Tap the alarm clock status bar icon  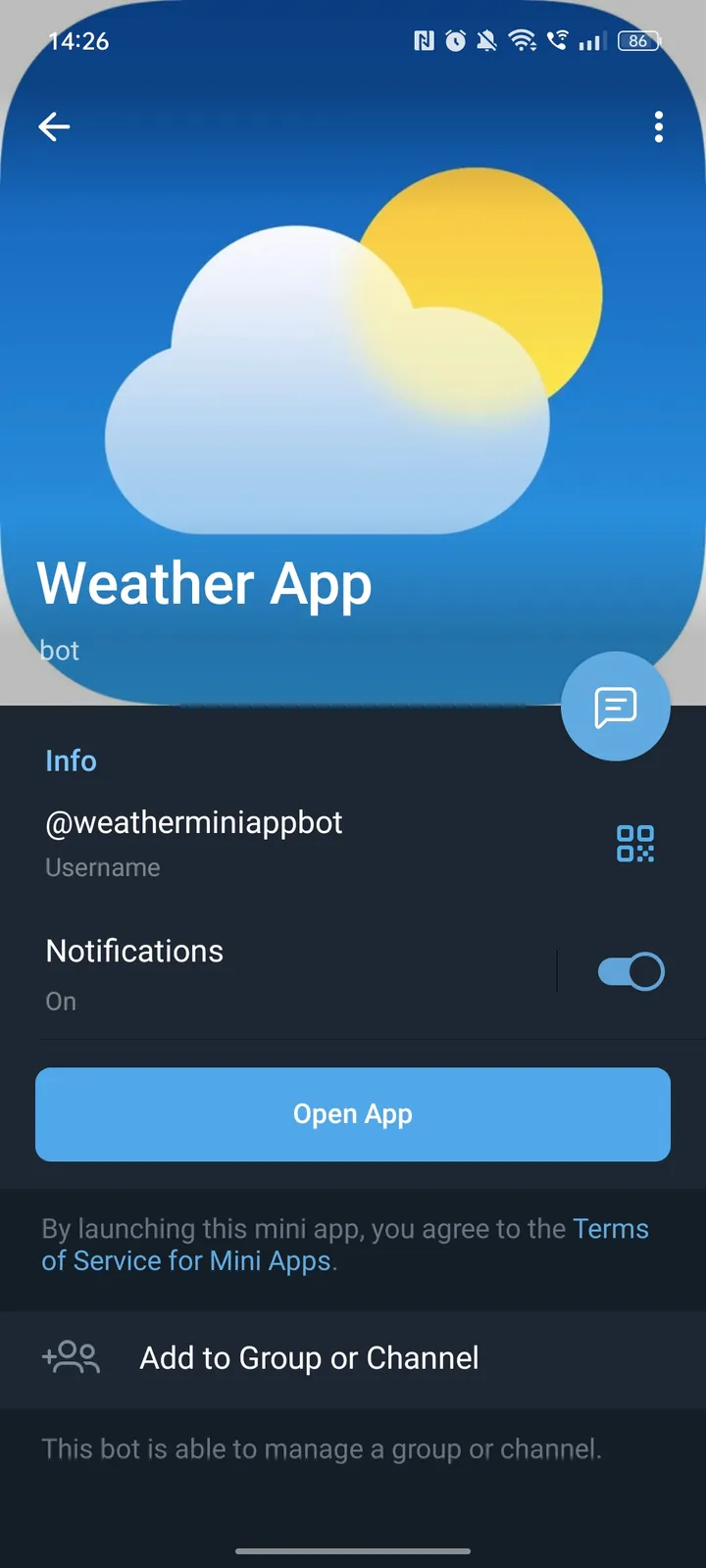pyautogui.click(x=454, y=41)
